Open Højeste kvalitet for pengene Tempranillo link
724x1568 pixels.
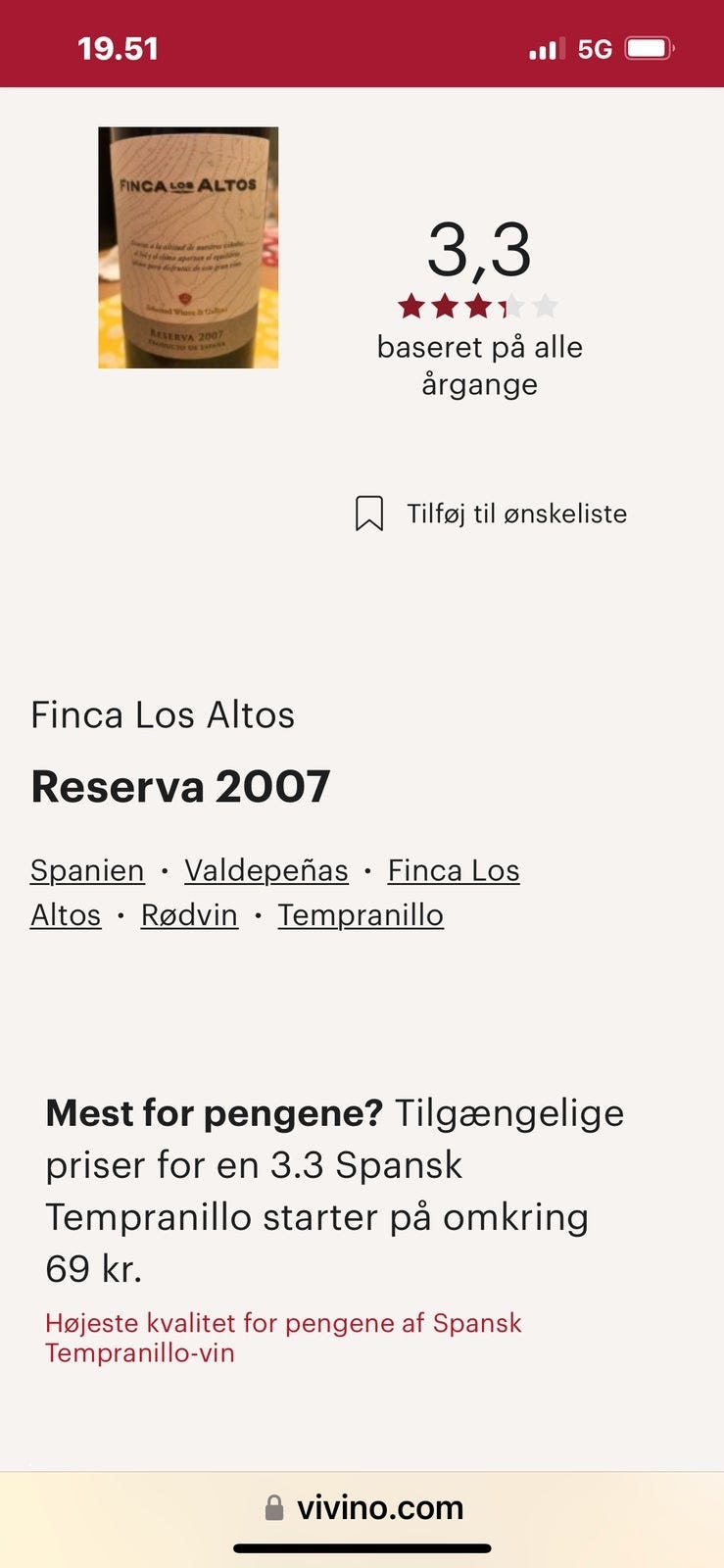click(x=283, y=1338)
